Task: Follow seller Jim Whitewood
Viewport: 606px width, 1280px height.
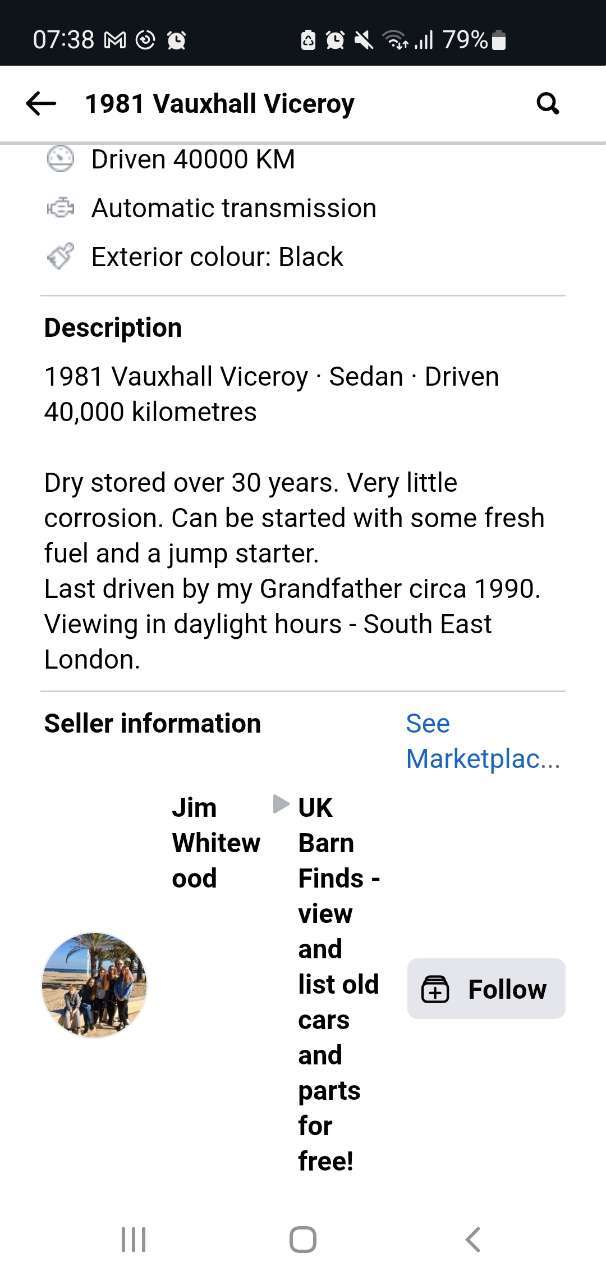Action: click(486, 989)
